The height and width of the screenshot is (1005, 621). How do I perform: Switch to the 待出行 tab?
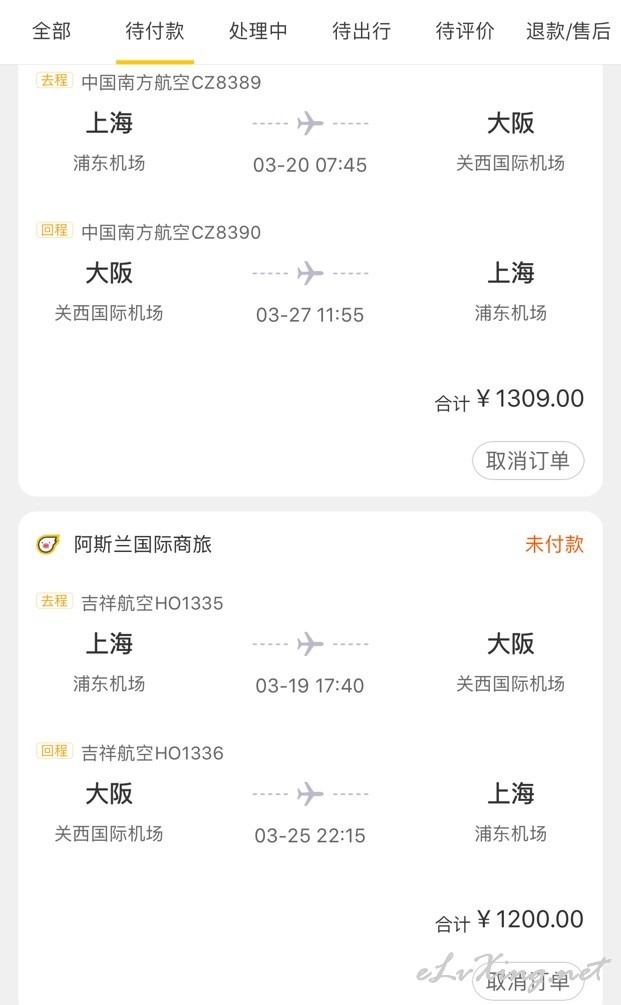(x=361, y=31)
